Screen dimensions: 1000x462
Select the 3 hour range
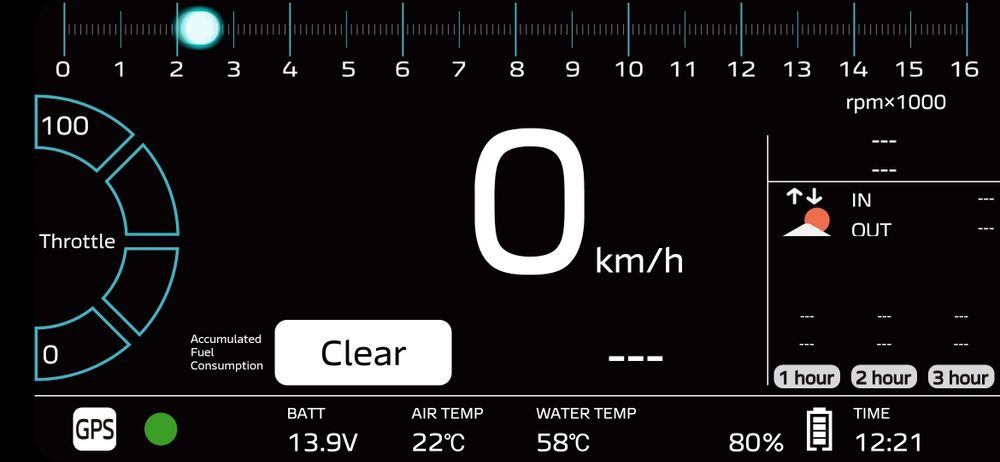click(960, 377)
